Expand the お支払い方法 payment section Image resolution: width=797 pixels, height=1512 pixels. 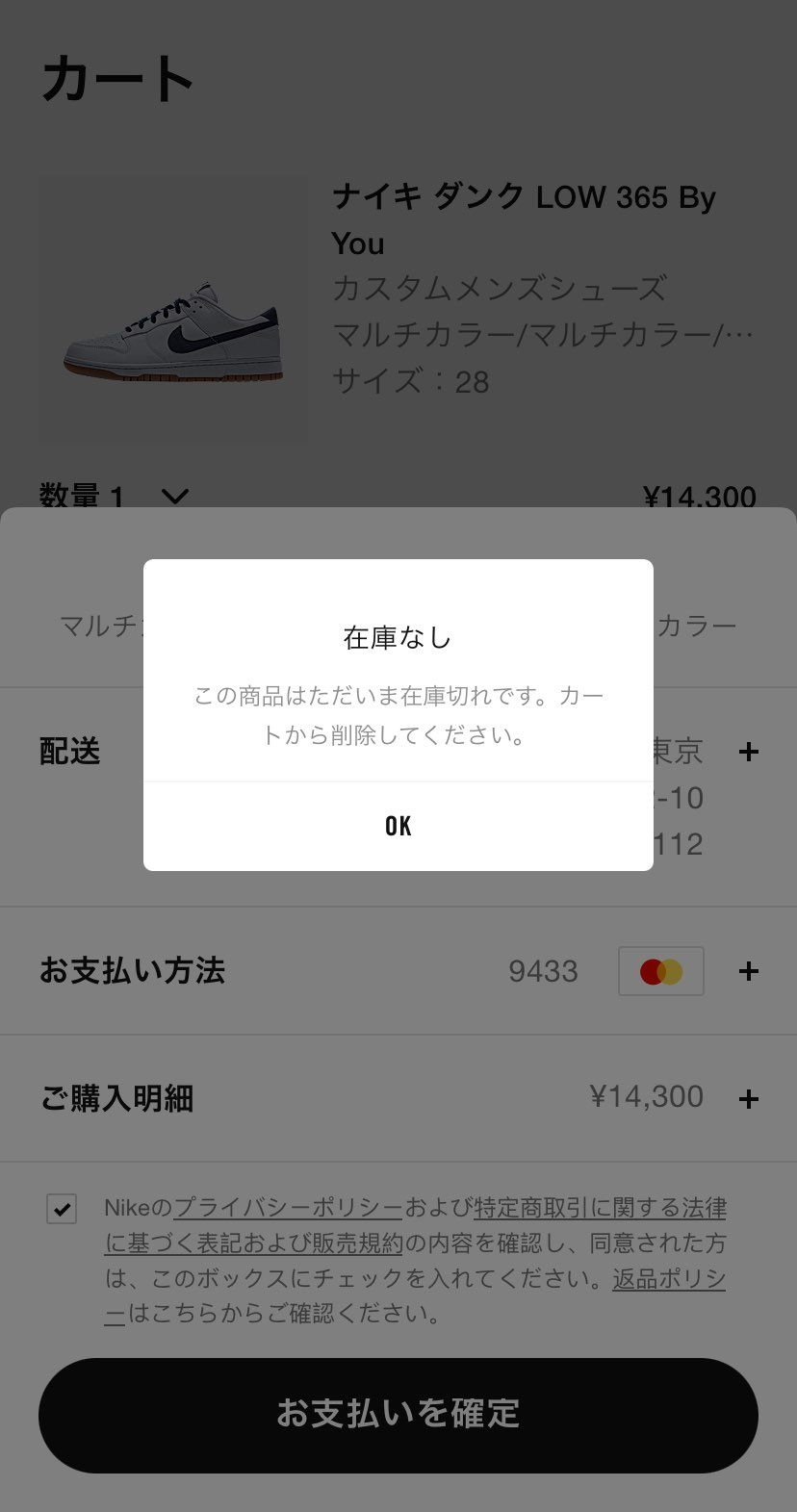[748, 971]
